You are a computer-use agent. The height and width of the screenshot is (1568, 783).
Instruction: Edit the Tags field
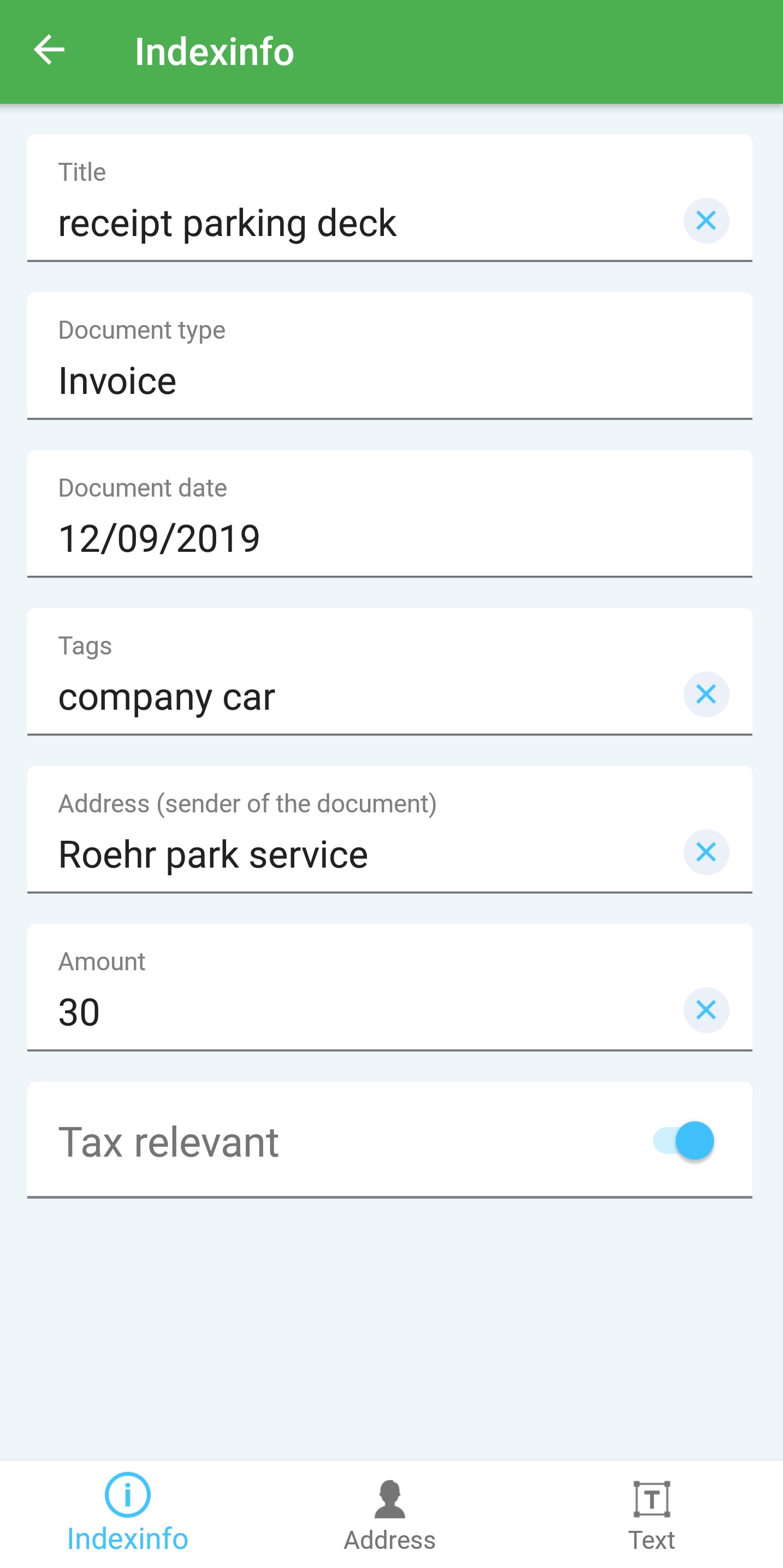click(x=353, y=697)
